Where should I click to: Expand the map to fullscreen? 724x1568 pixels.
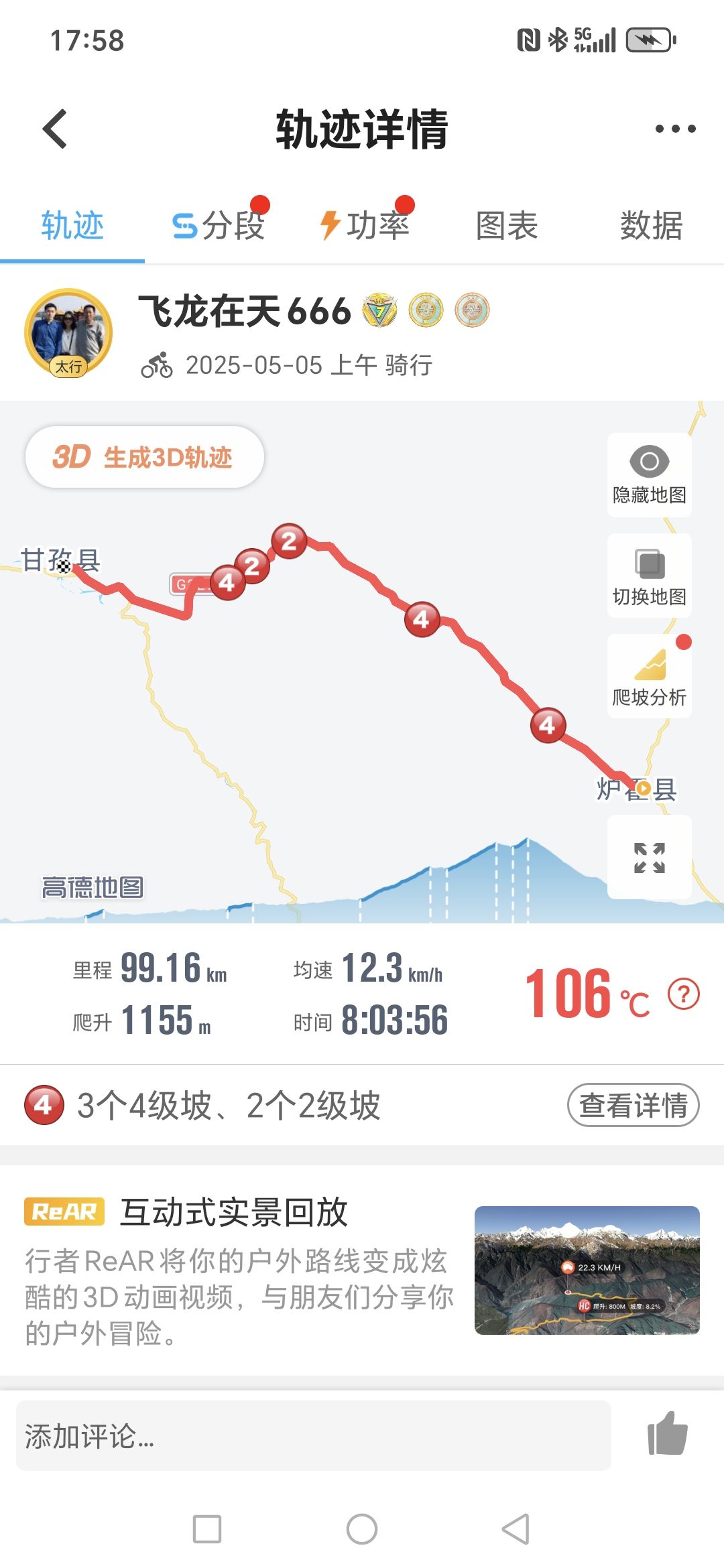click(x=649, y=858)
